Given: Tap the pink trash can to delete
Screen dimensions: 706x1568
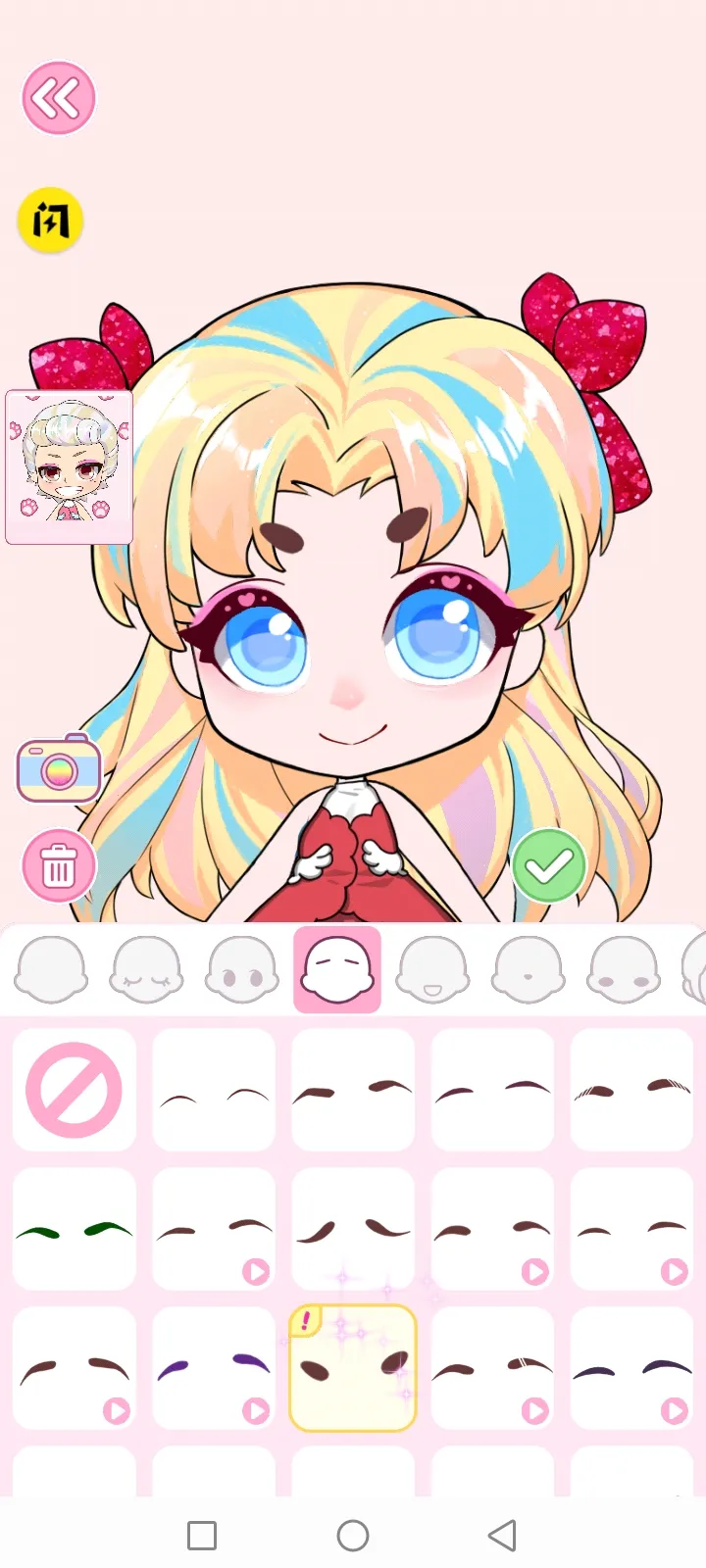Looking at the screenshot, I should tap(59, 865).
